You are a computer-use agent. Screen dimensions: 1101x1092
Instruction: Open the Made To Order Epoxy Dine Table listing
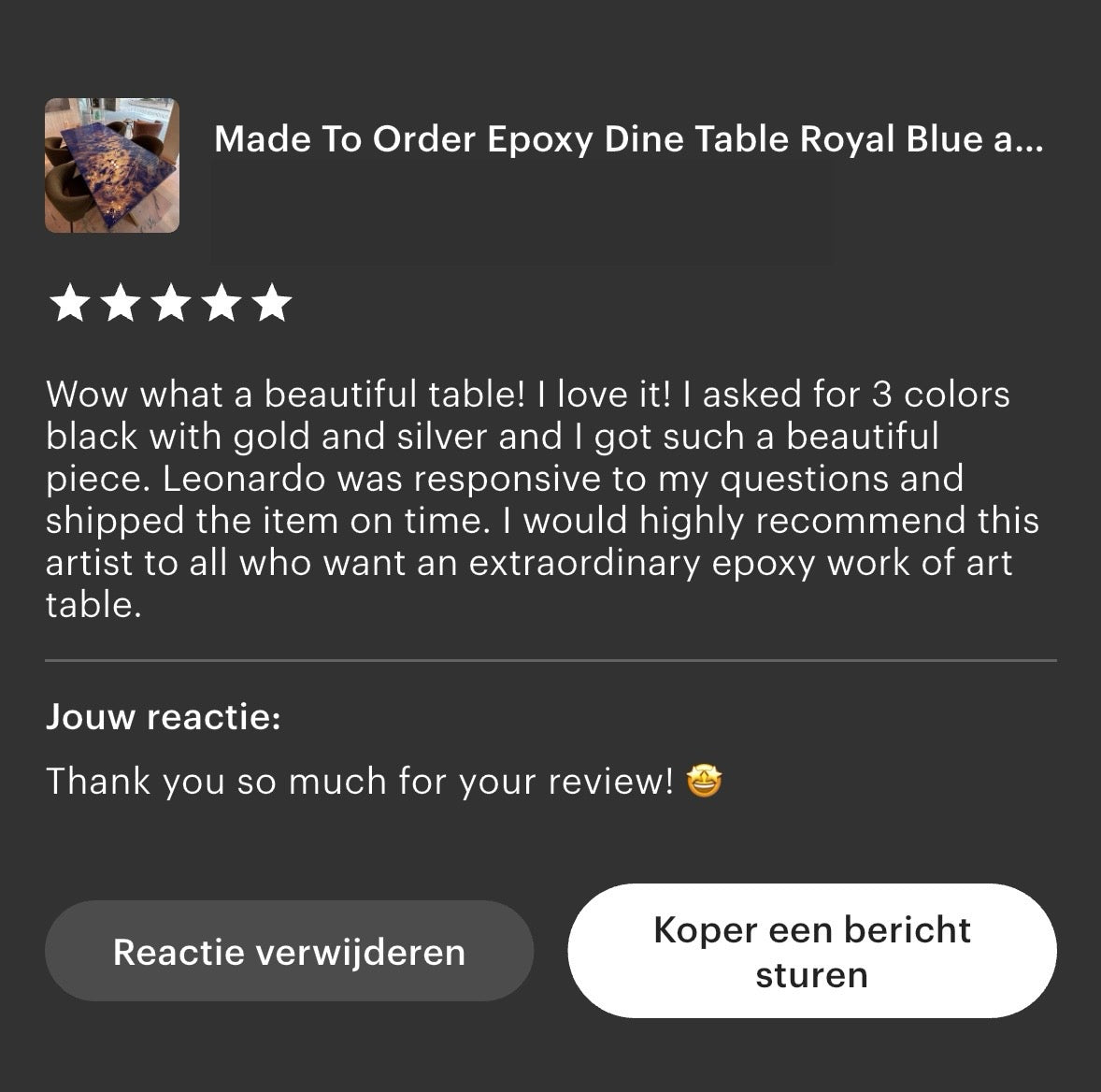coord(628,140)
